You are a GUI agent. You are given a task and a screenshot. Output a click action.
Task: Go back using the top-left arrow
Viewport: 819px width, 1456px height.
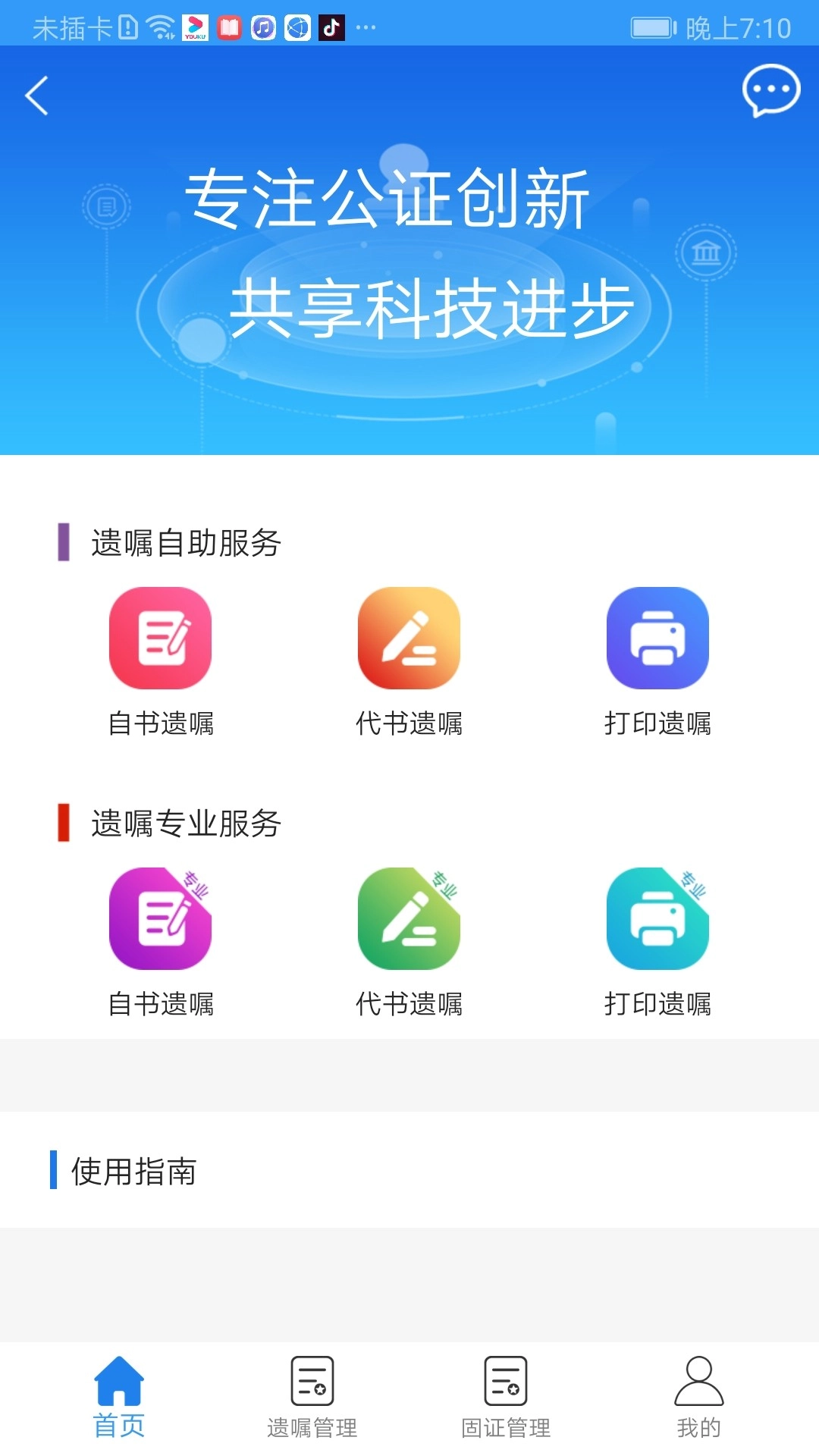coord(36,96)
